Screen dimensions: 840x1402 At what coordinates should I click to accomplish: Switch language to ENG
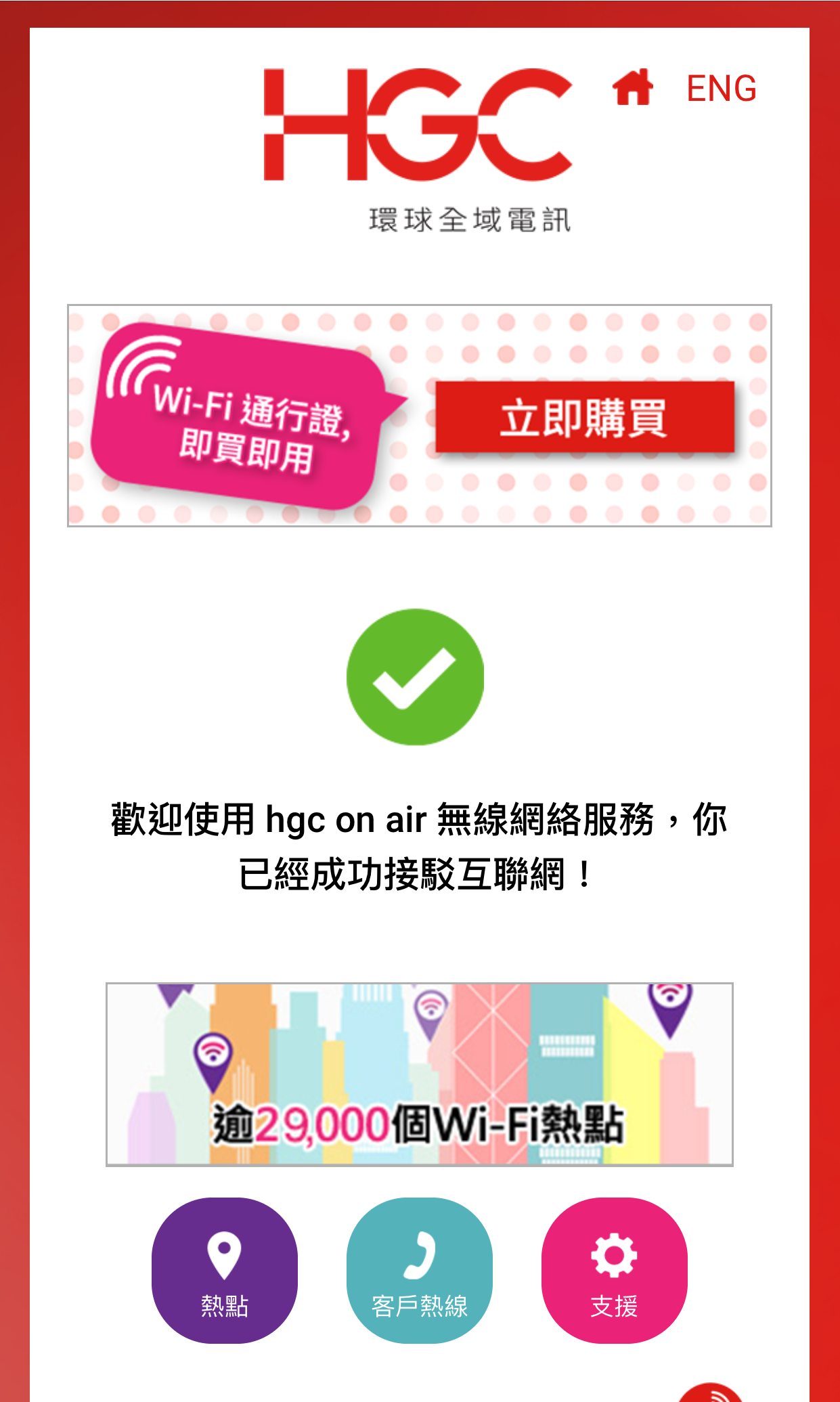click(x=721, y=89)
